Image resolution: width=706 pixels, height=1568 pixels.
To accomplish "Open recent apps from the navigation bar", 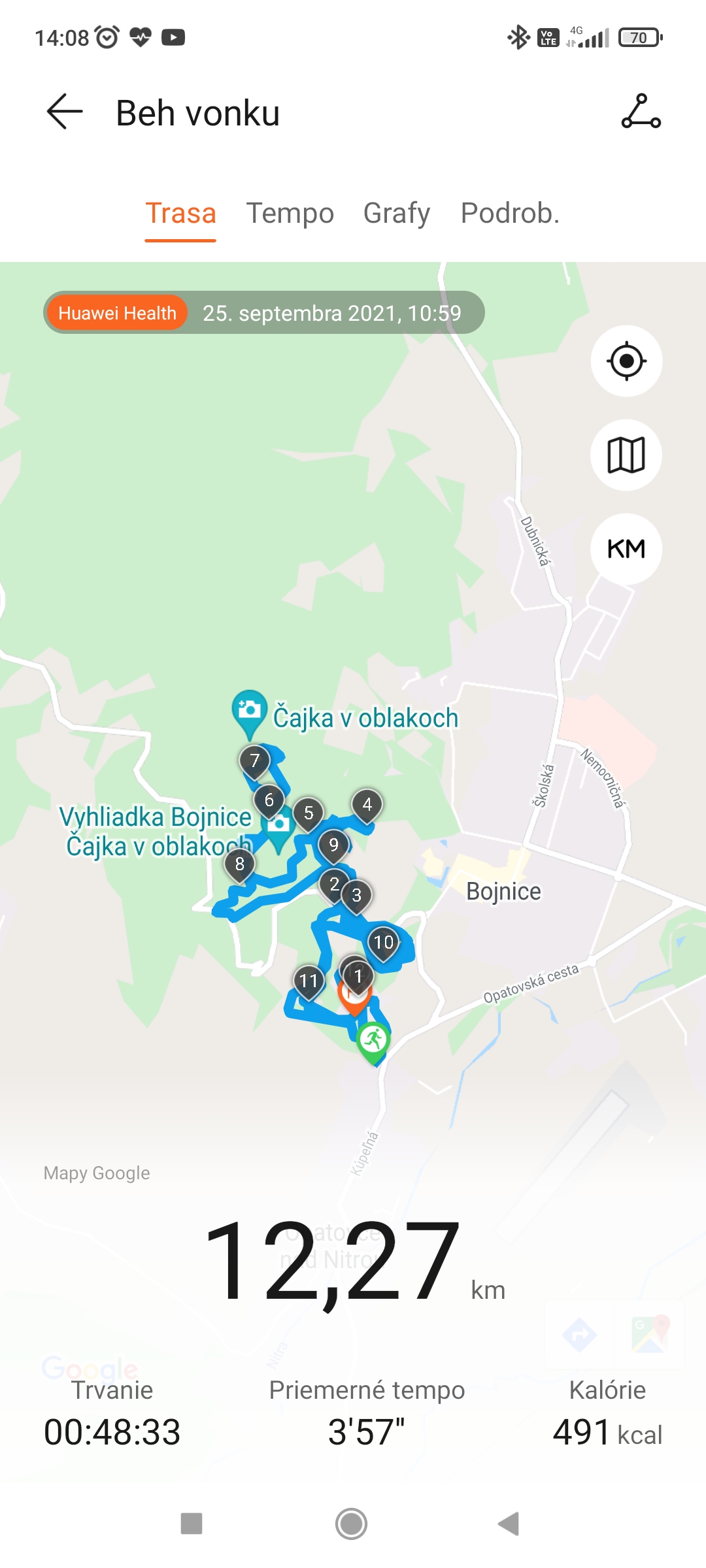I will click(x=192, y=1524).
